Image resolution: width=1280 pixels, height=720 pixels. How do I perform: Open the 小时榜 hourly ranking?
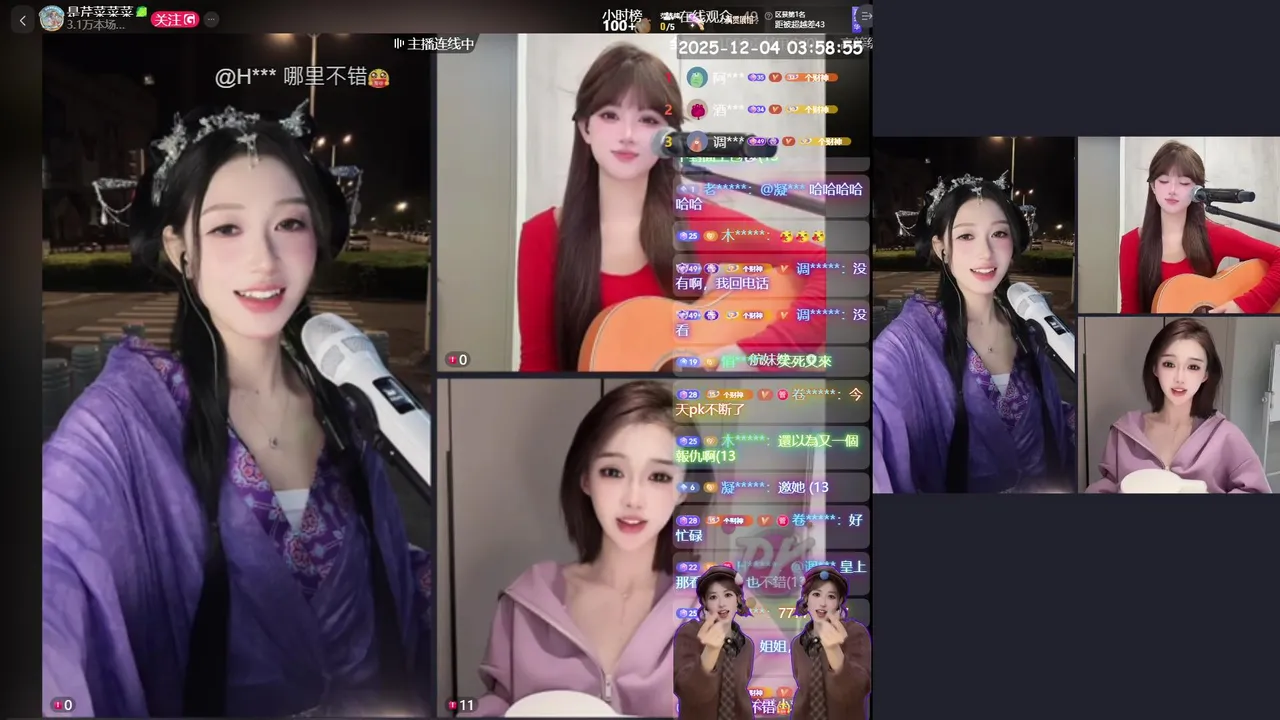[621, 19]
